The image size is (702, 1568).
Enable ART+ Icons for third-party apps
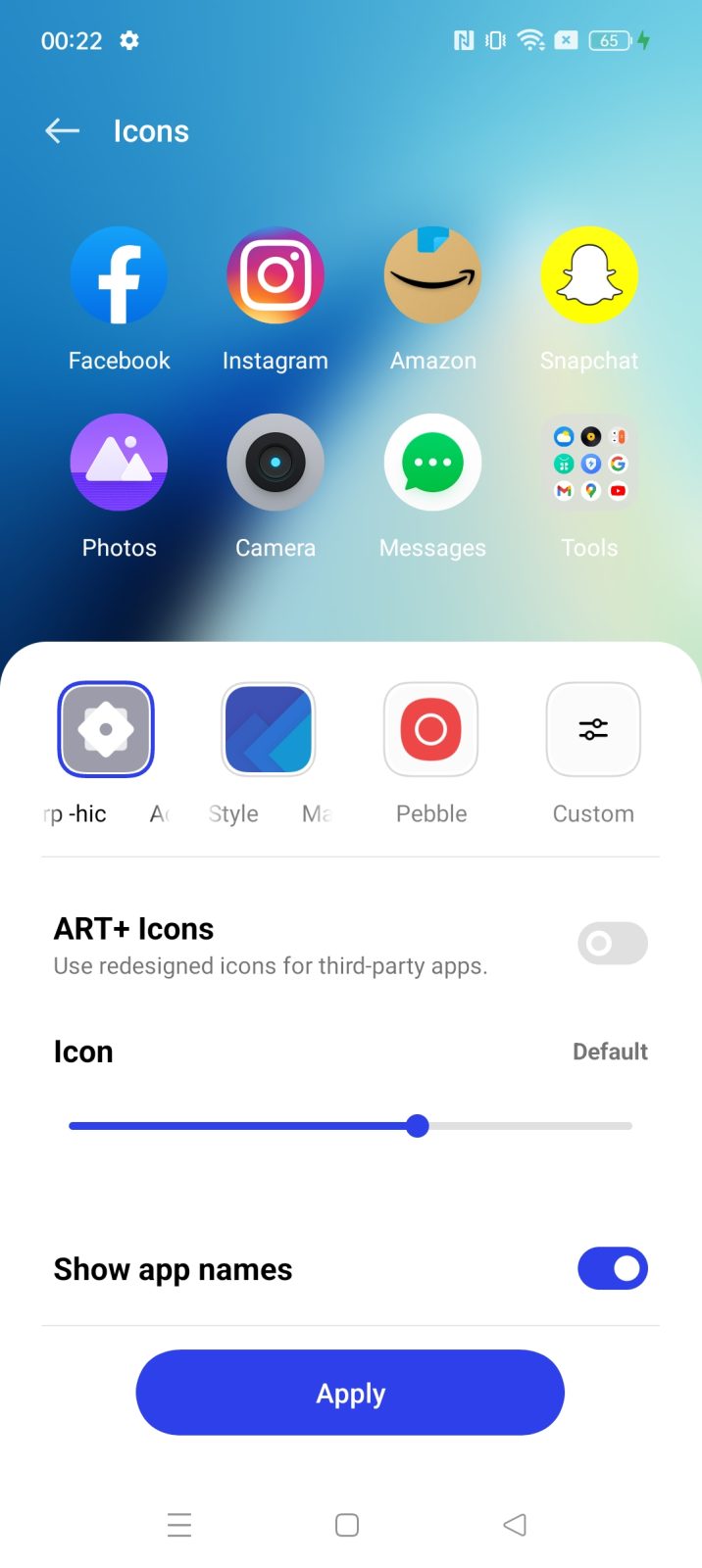(x=613, y=944)
